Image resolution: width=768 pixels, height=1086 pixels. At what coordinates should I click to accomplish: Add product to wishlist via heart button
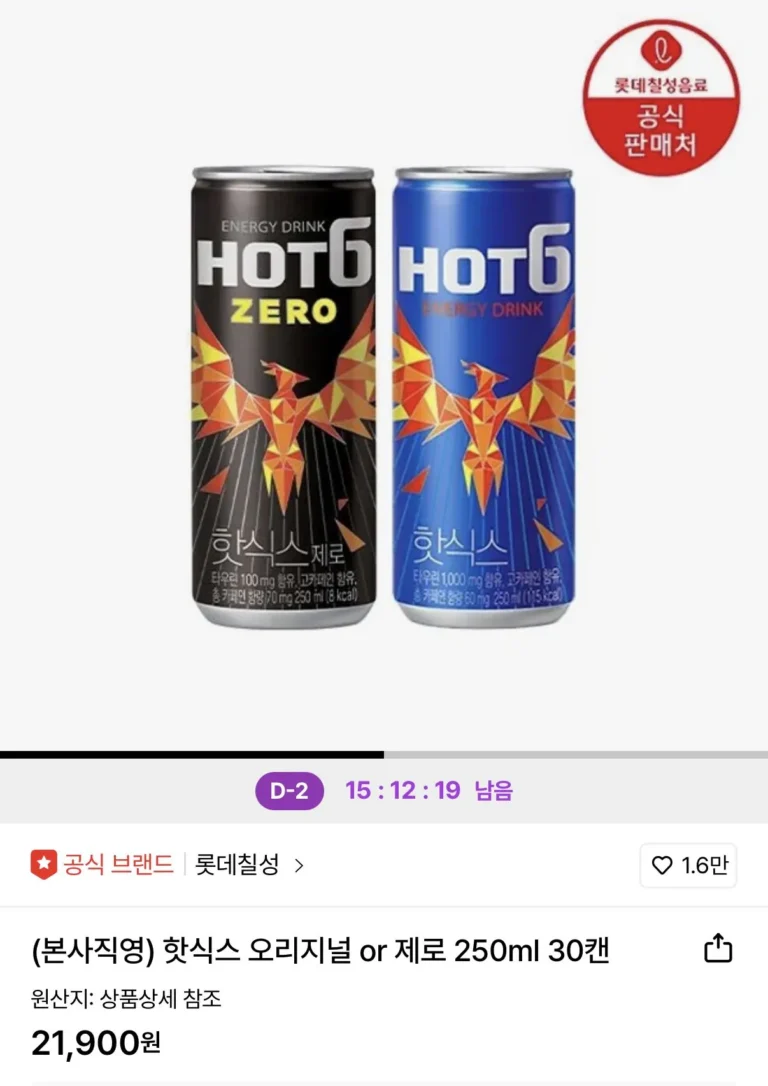[x=688, y=866]
